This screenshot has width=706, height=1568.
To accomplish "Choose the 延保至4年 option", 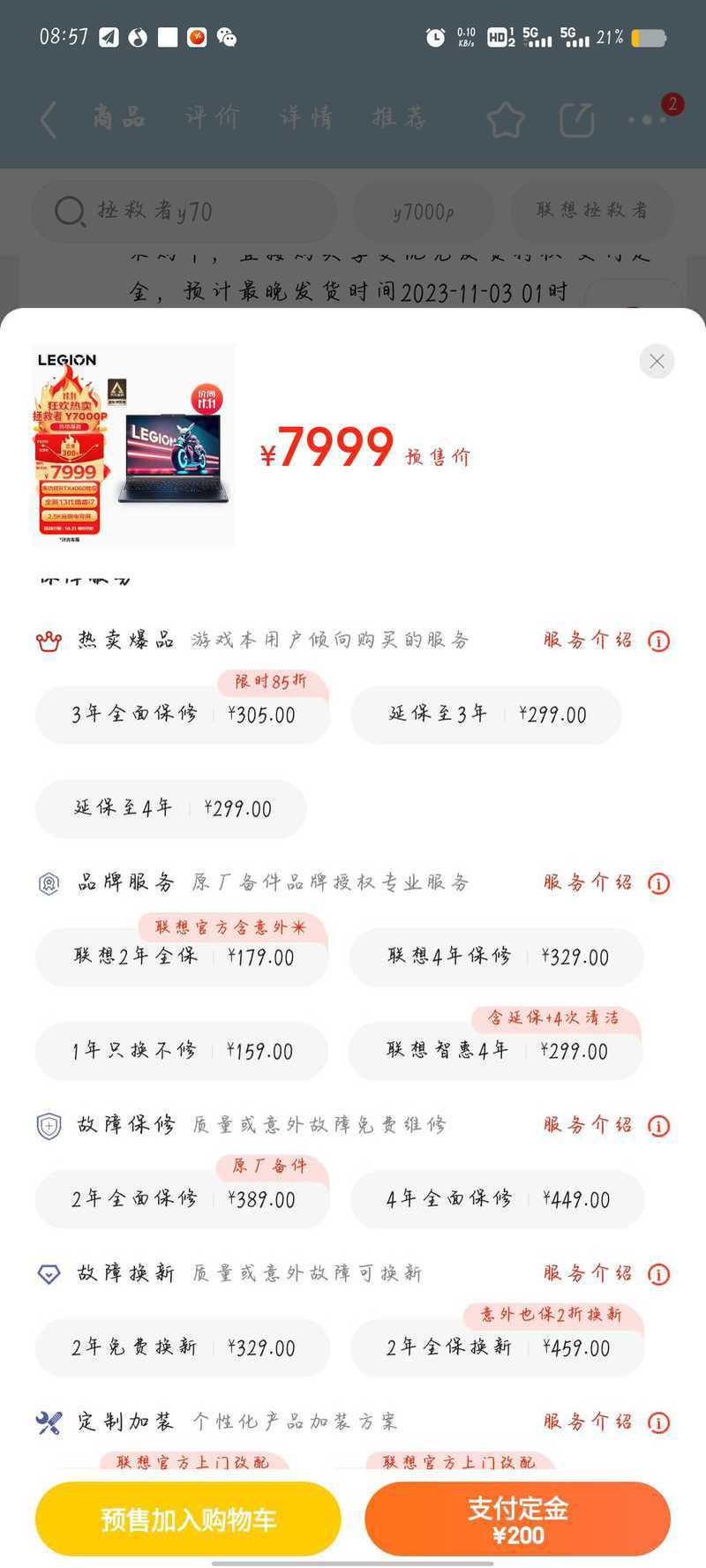I will (171, 808).
